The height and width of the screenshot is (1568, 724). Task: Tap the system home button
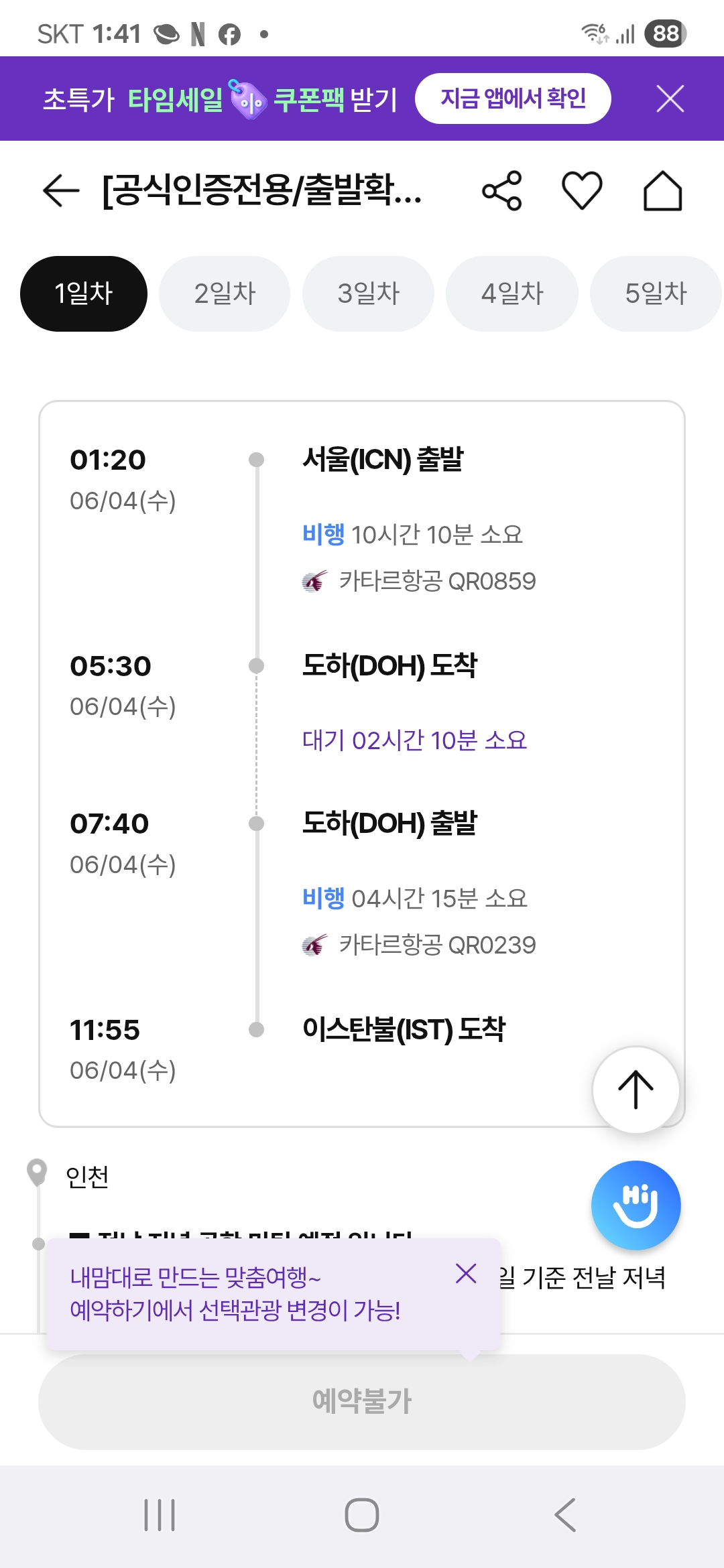coord(362,1515)
